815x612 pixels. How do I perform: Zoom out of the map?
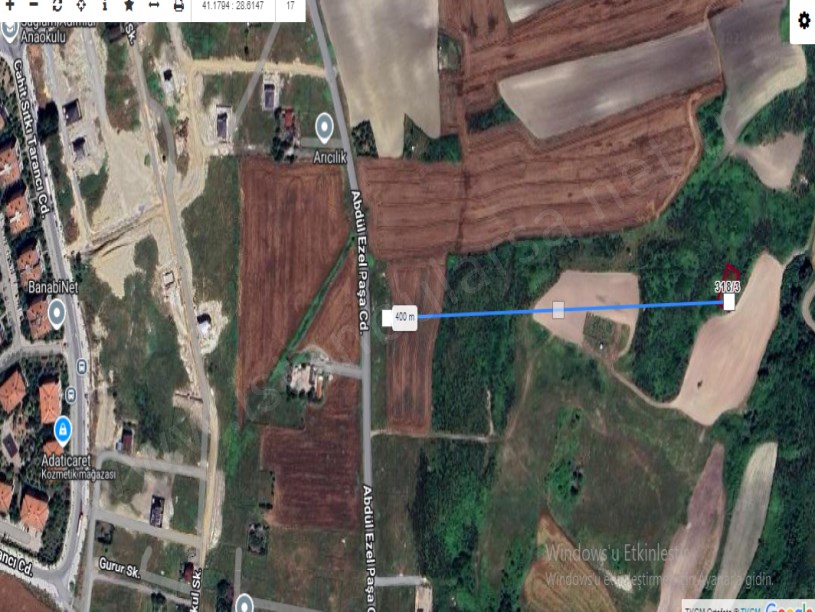[x=32, y=5]
